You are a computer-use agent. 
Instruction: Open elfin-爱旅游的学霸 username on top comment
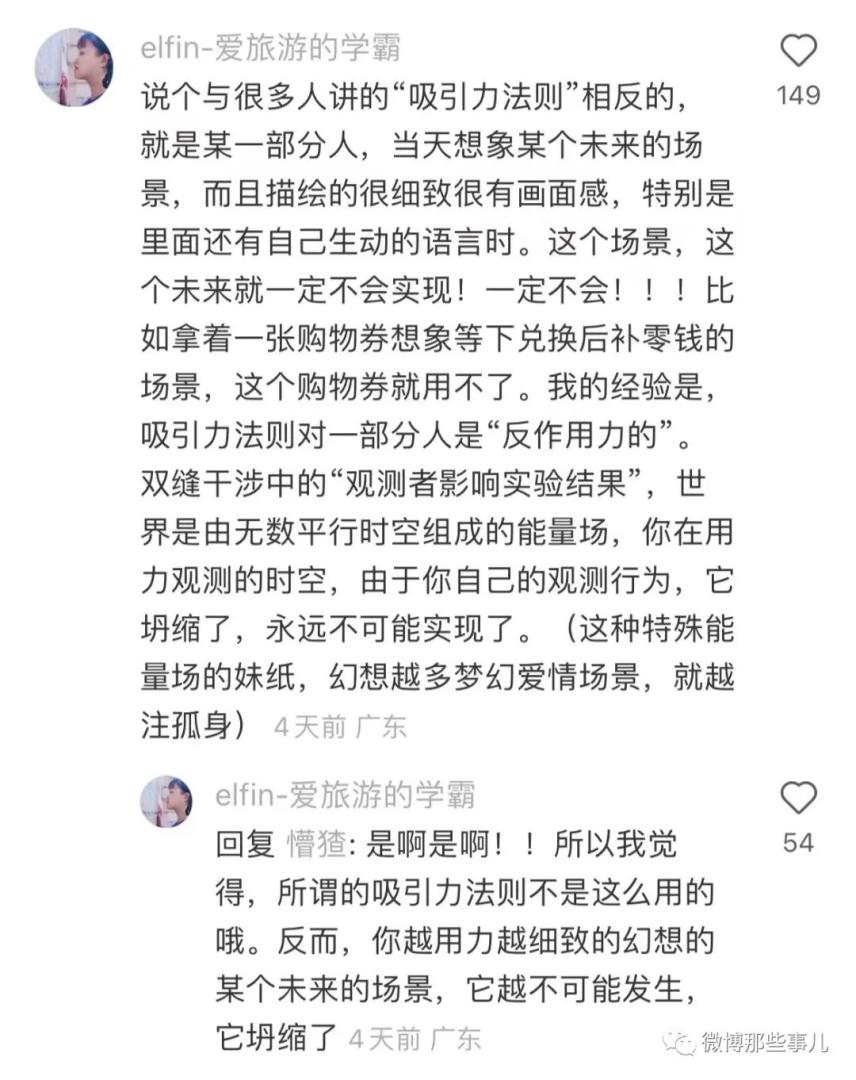coord(271,48)
